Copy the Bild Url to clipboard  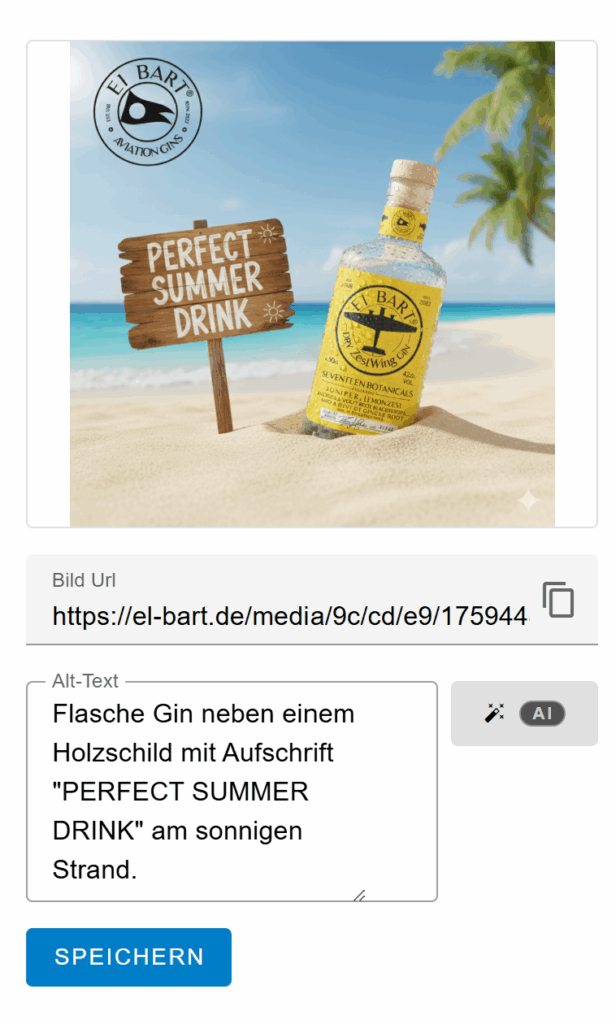[558, 599]
